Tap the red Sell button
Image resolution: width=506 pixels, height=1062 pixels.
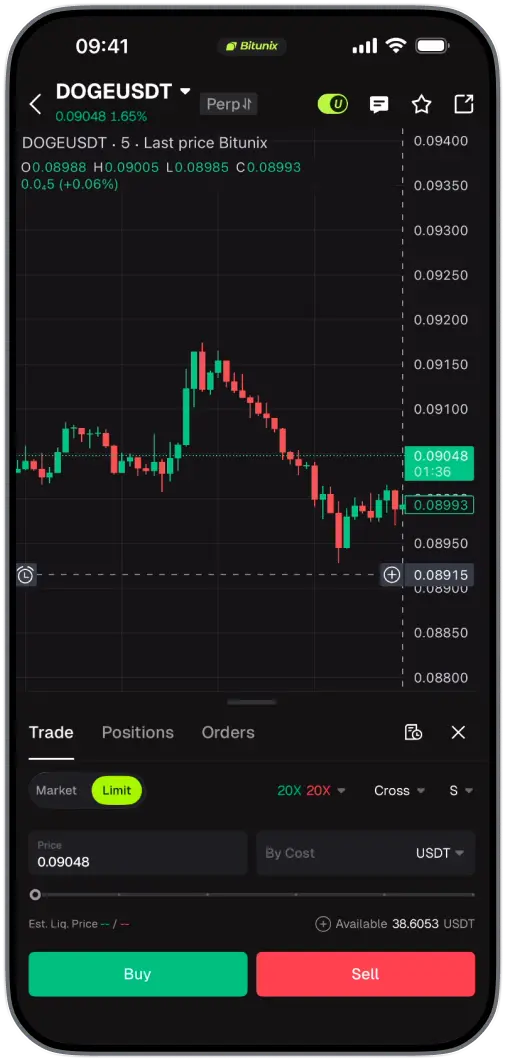366,974
